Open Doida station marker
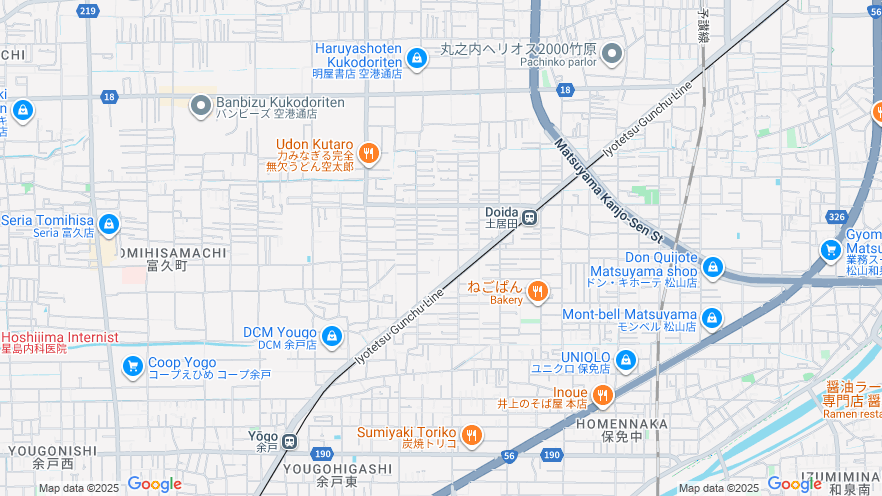Screen dimensions: 882x496 click(528, 215)
